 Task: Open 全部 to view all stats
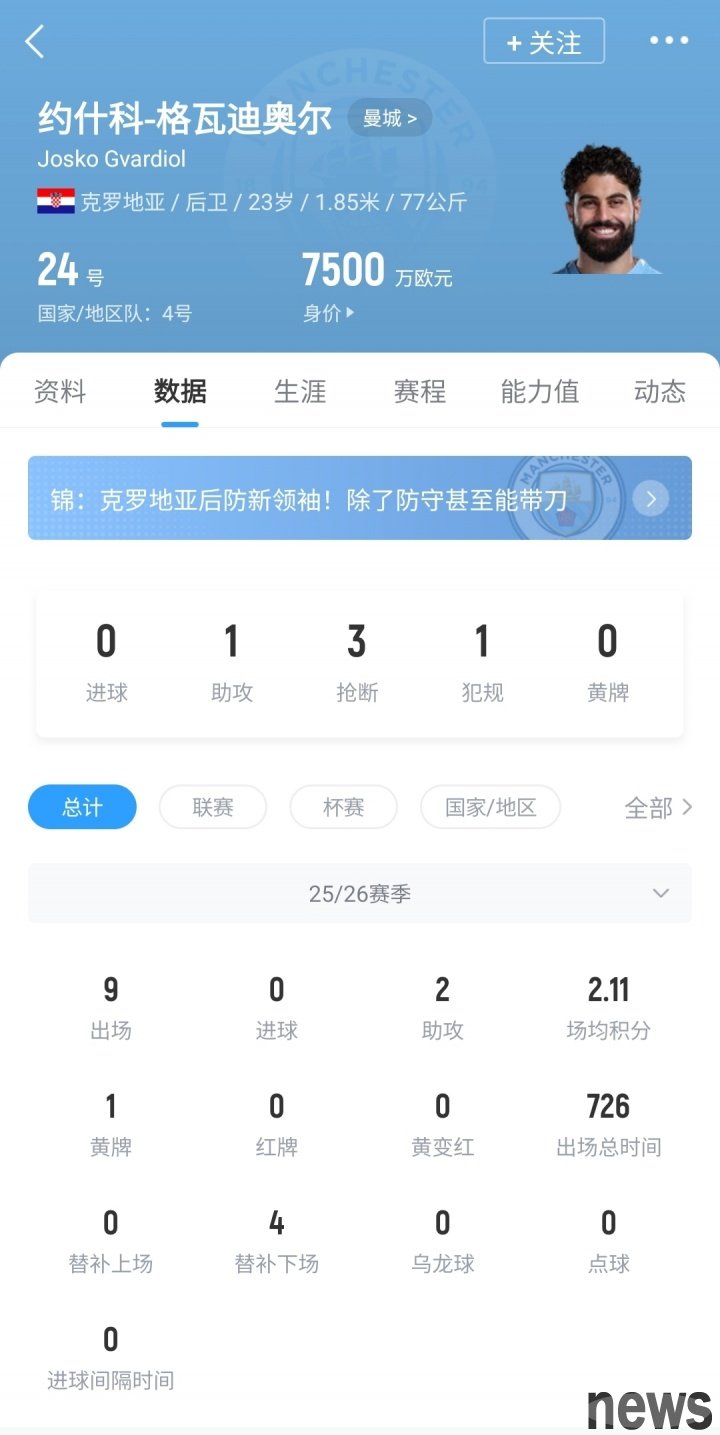(x=657, y=807)
